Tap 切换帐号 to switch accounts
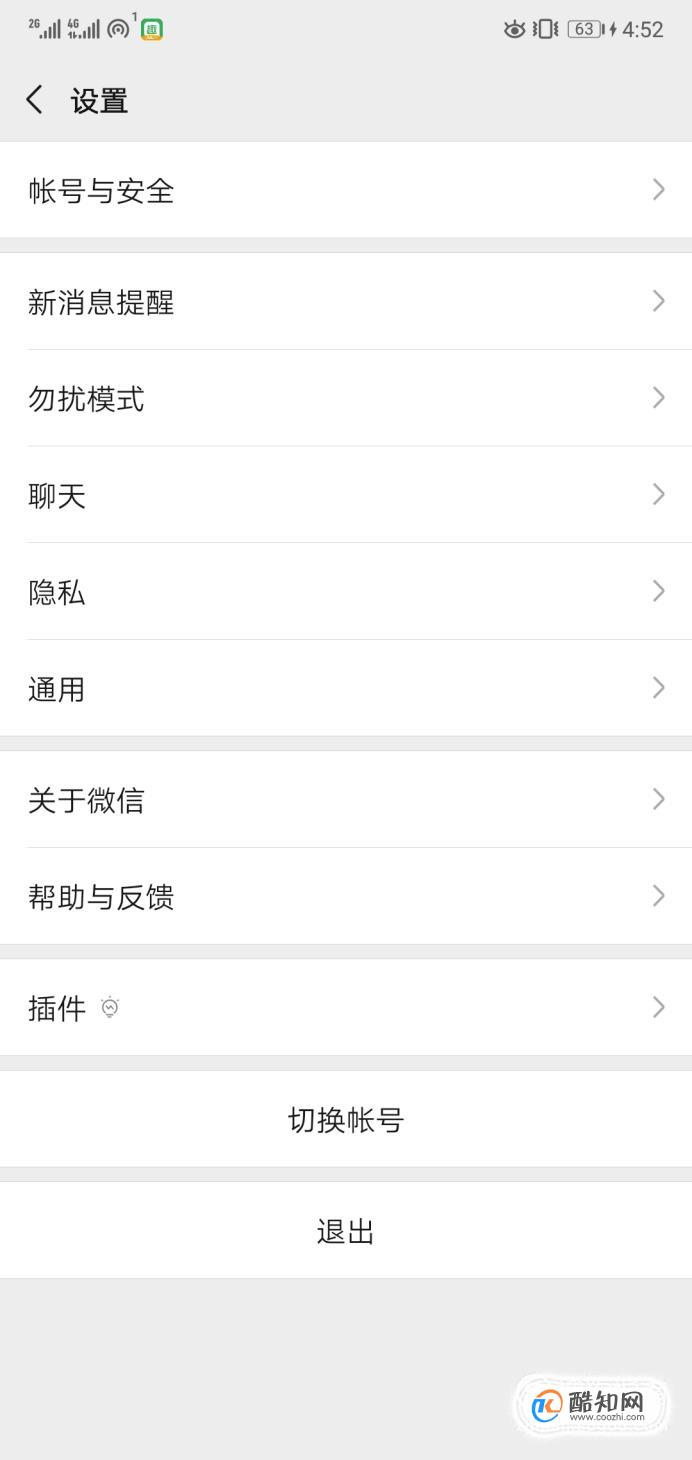 346,1119
